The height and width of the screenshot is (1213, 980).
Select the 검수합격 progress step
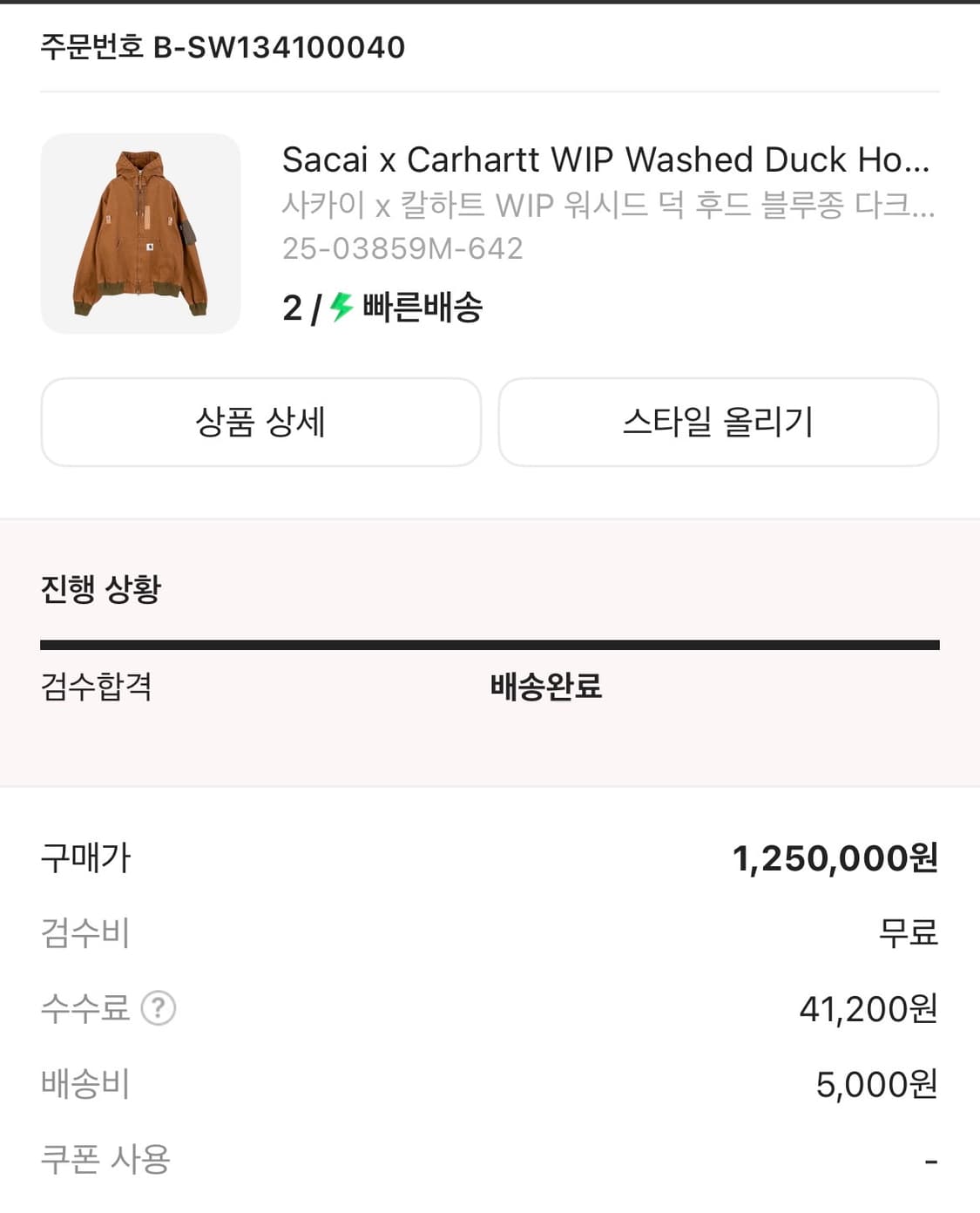click(96, 688)
